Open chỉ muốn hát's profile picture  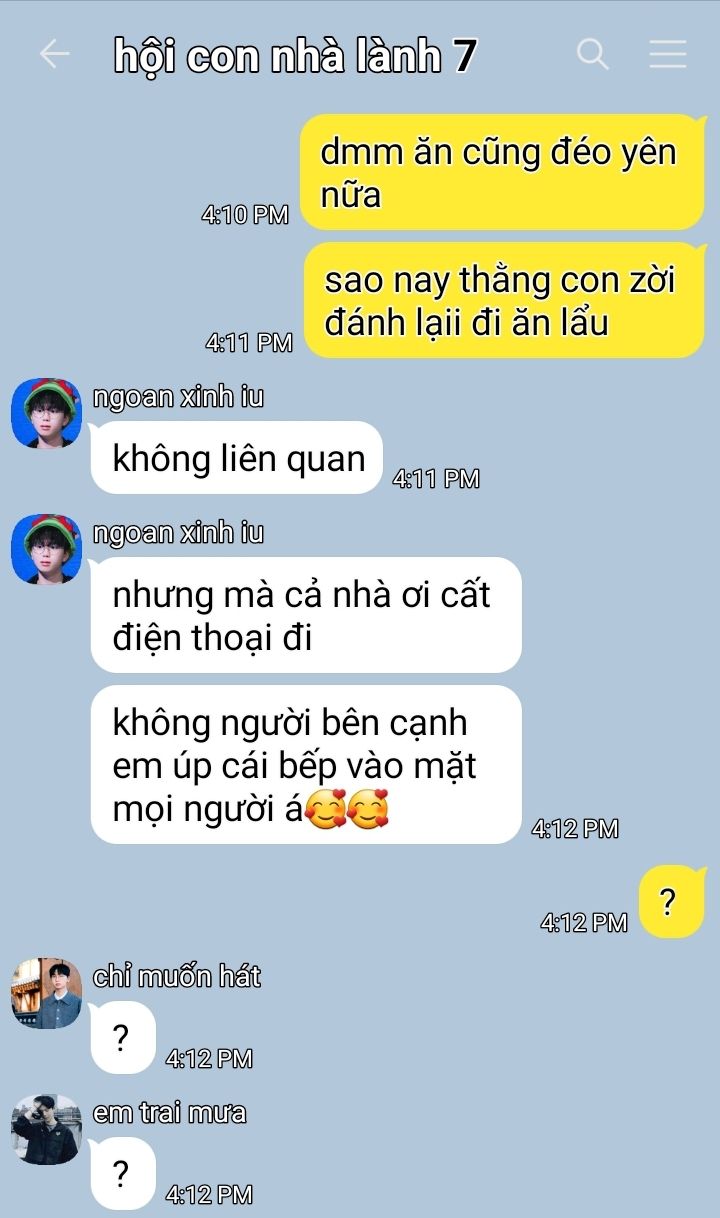click(x=46, y=993)
